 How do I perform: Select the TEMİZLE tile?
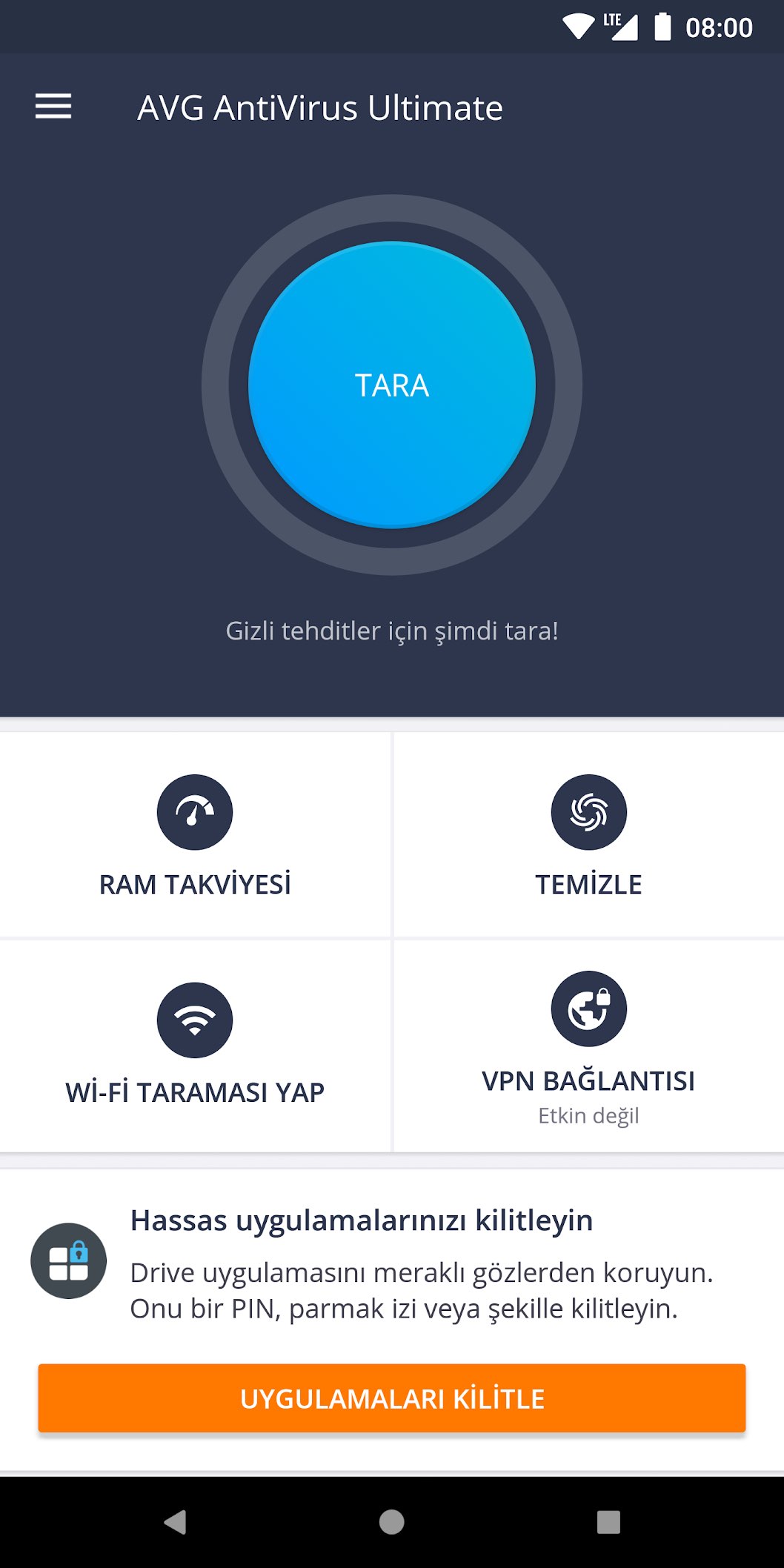click(x=589, y=834)
